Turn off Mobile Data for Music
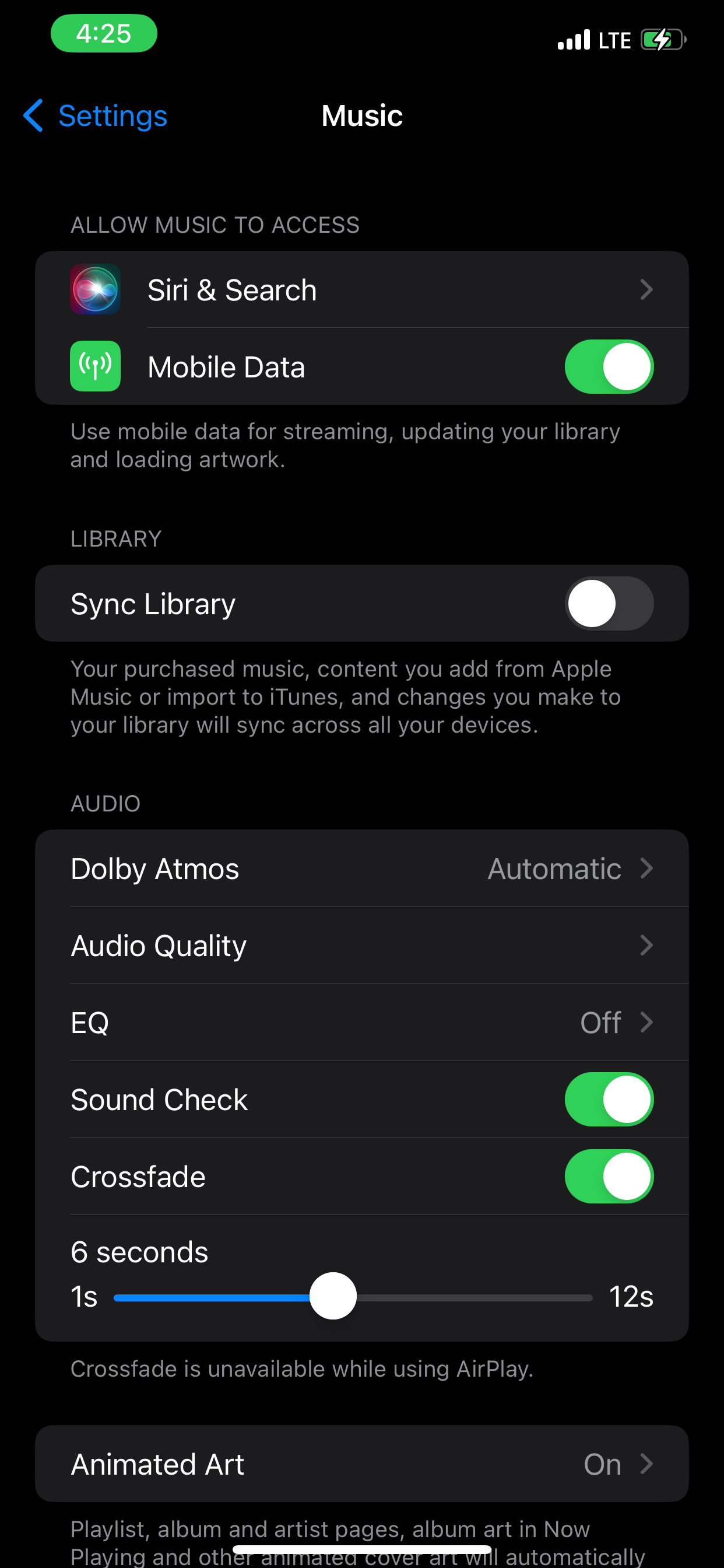Viewport: 724px width, 1568px height. 609,367
